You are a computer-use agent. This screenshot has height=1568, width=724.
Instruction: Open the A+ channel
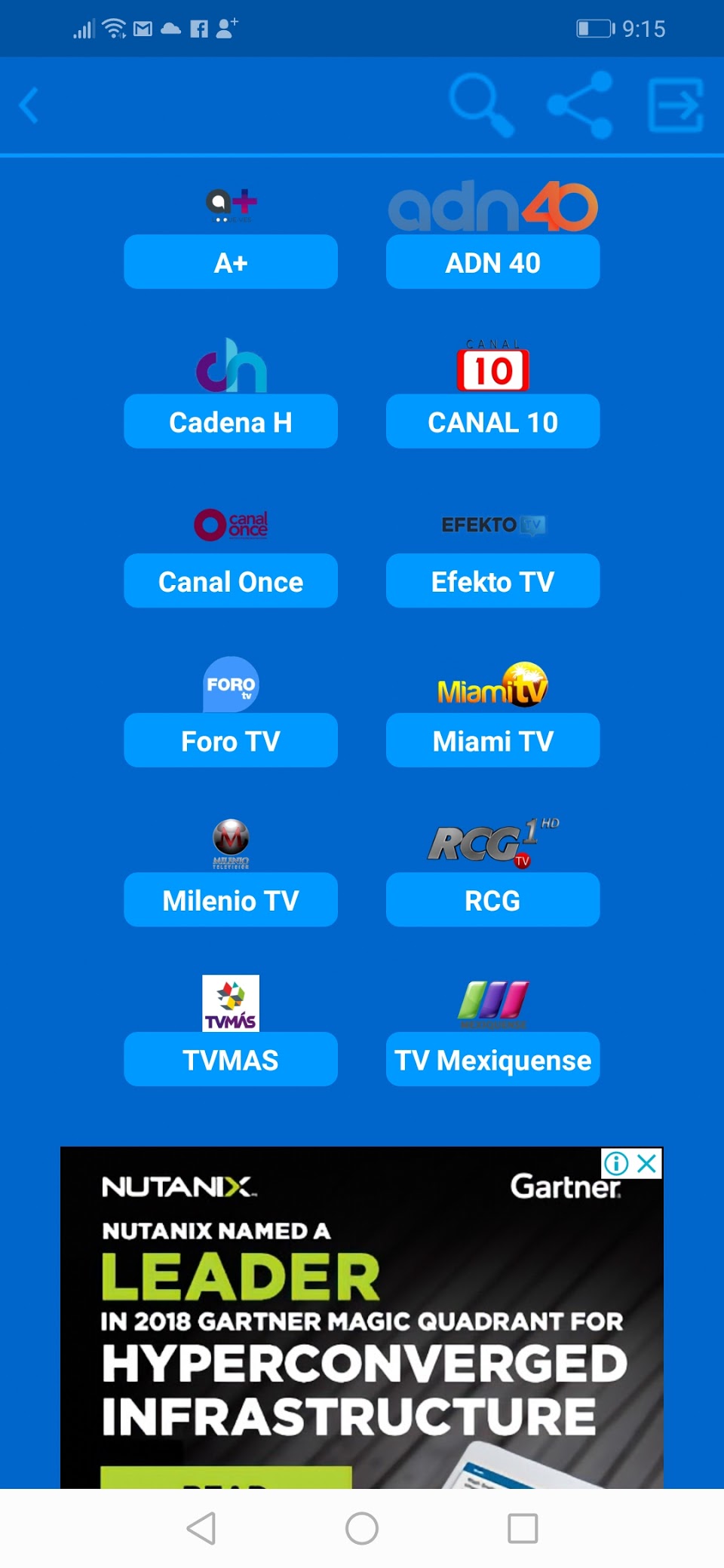(x=231, y=262)
